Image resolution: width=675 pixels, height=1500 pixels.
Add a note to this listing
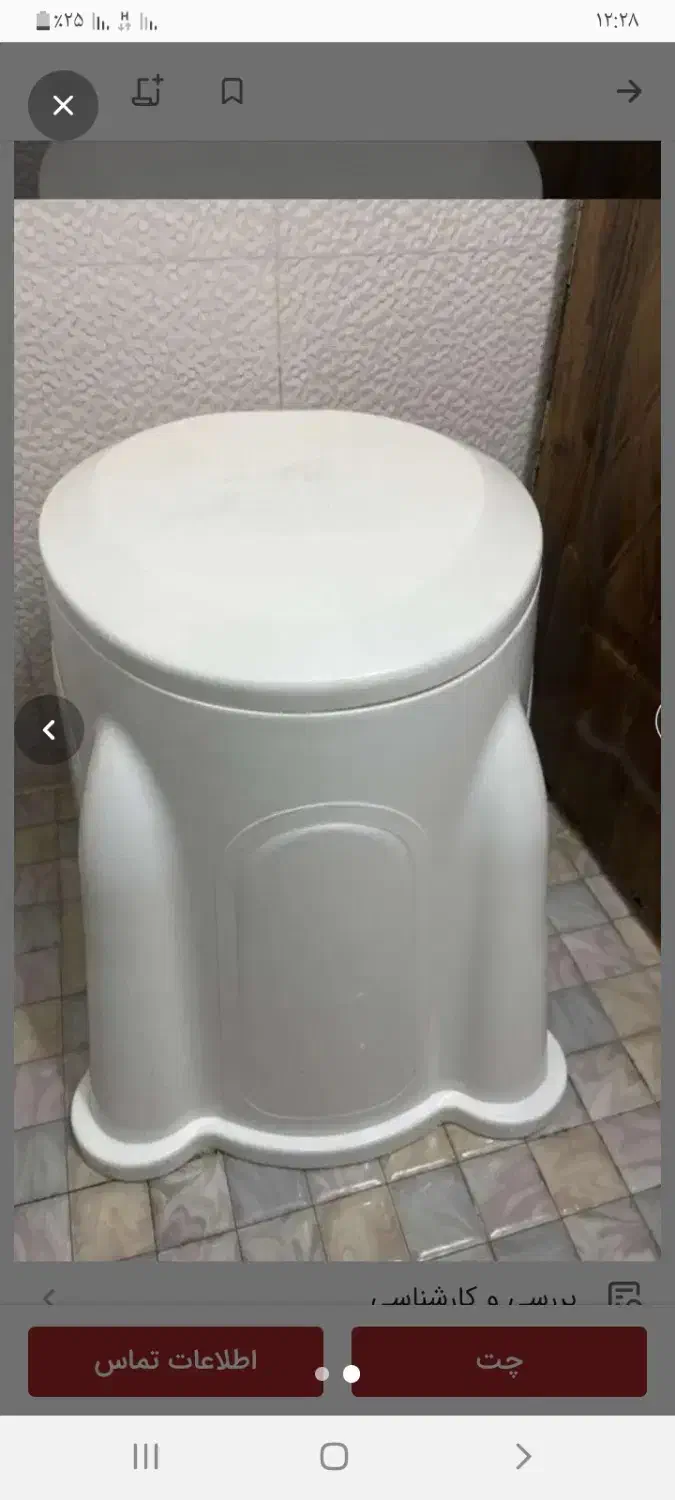[148, 92]
